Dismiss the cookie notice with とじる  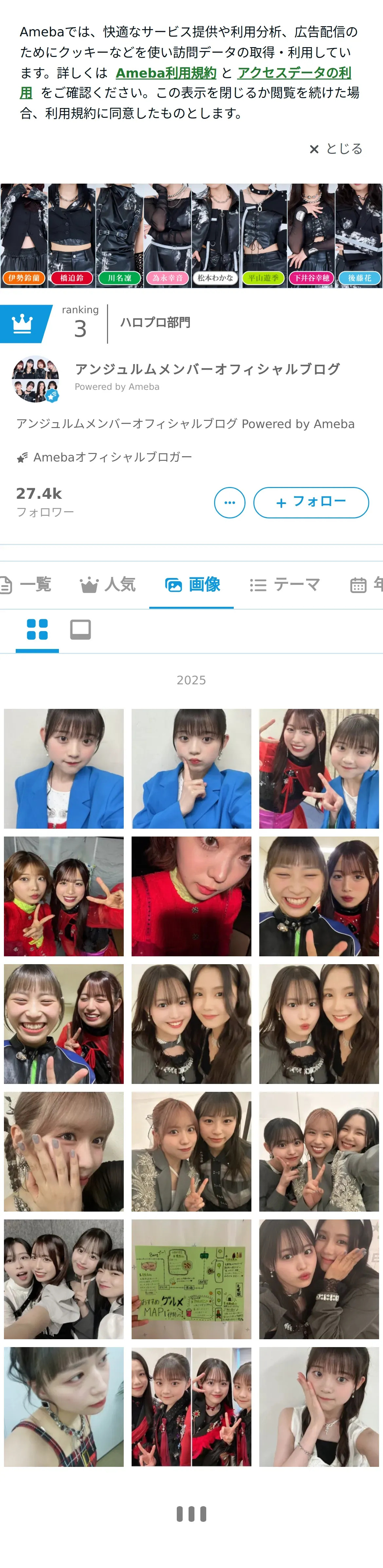click(x=336, y=149)
